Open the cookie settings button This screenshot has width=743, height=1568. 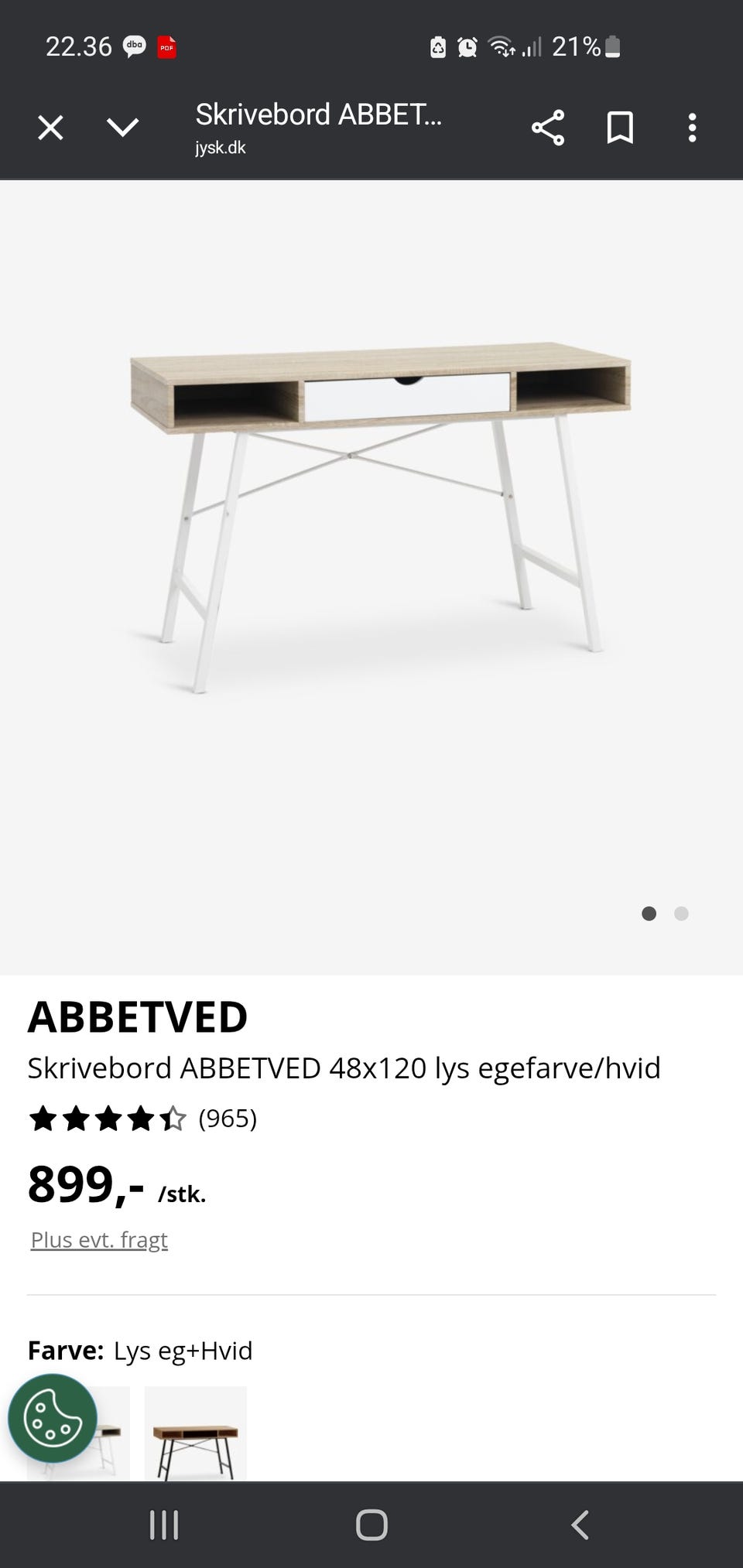click(53, 1418)
